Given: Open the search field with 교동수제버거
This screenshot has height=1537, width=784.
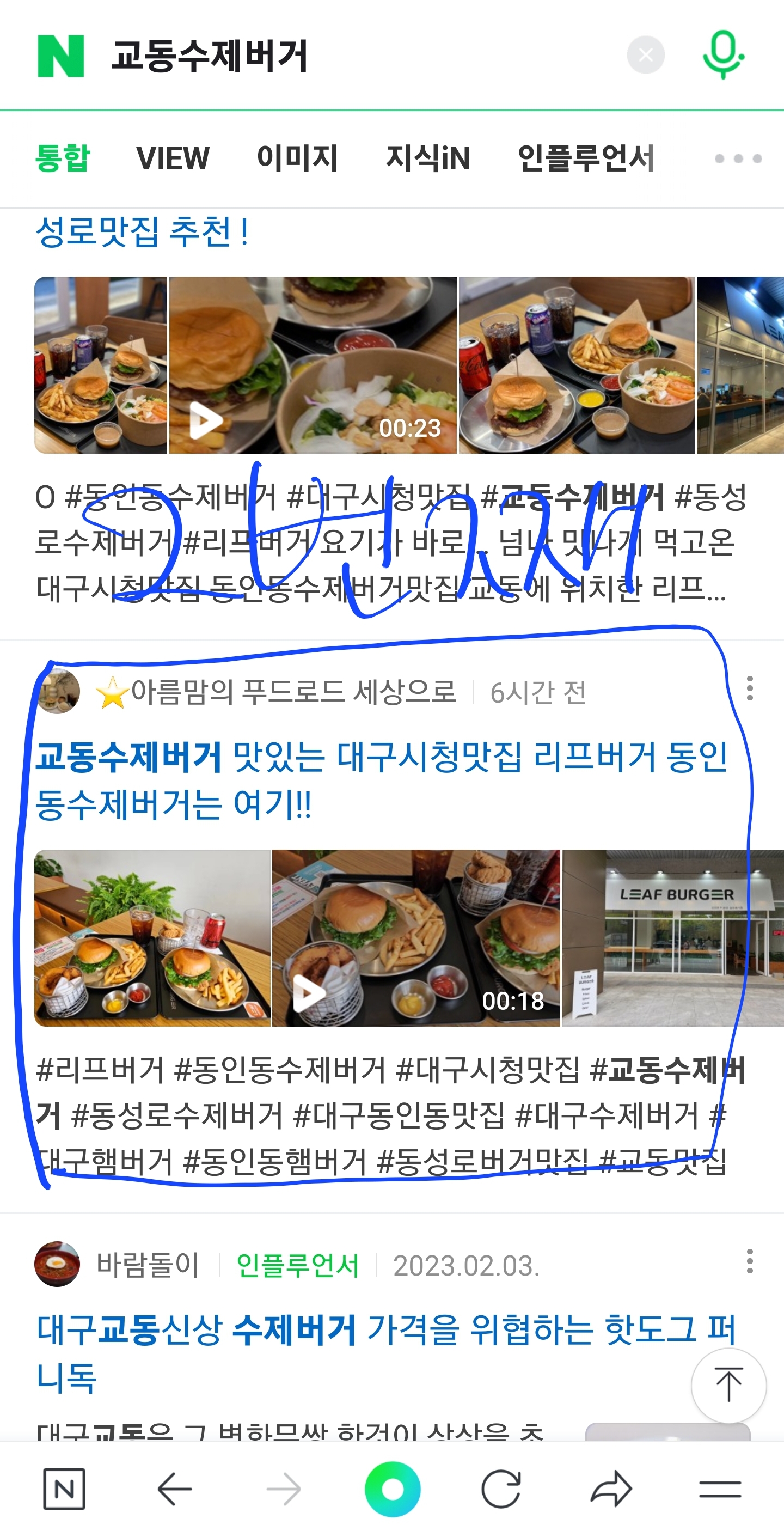Looking at the screenshot, I should click(358, 56).
